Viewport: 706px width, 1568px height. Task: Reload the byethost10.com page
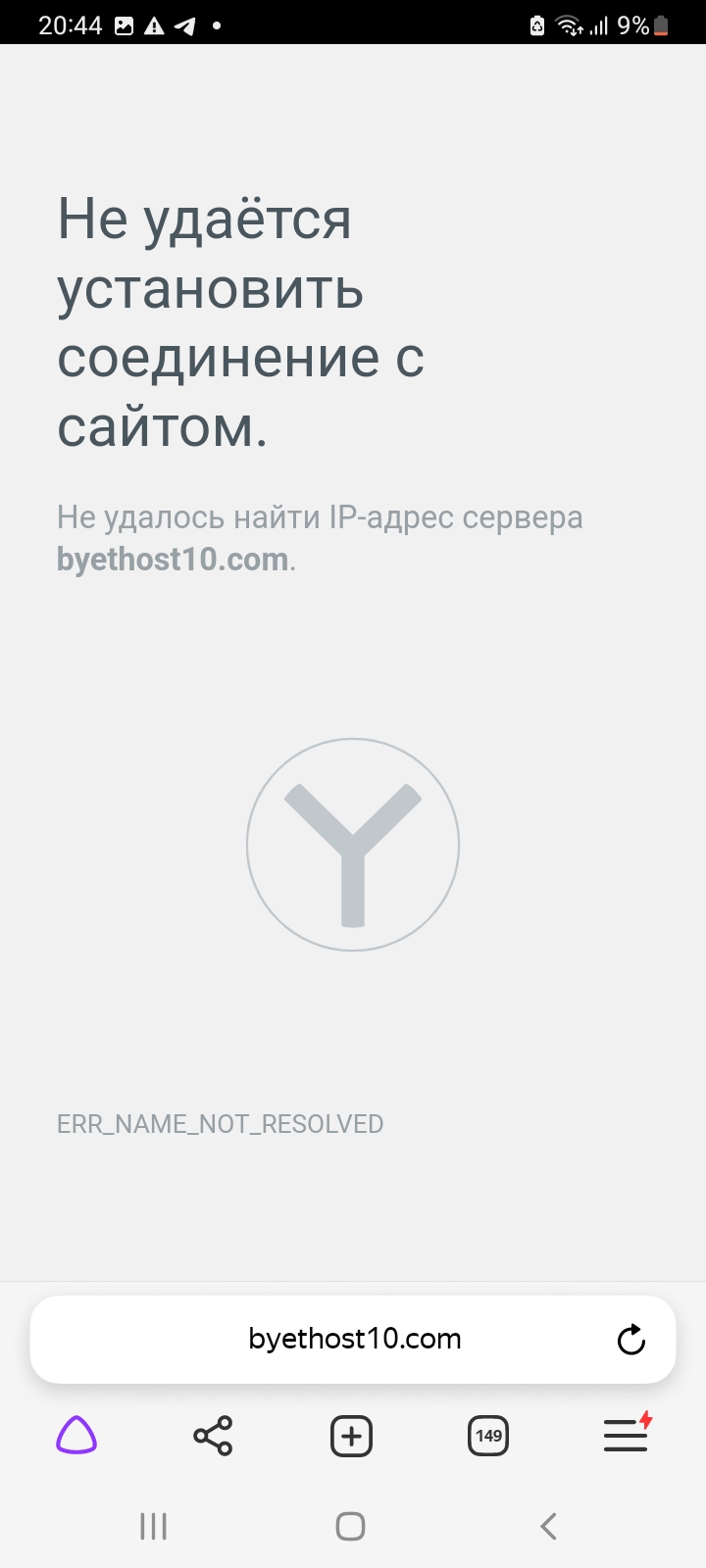[x=630, y=1340]
